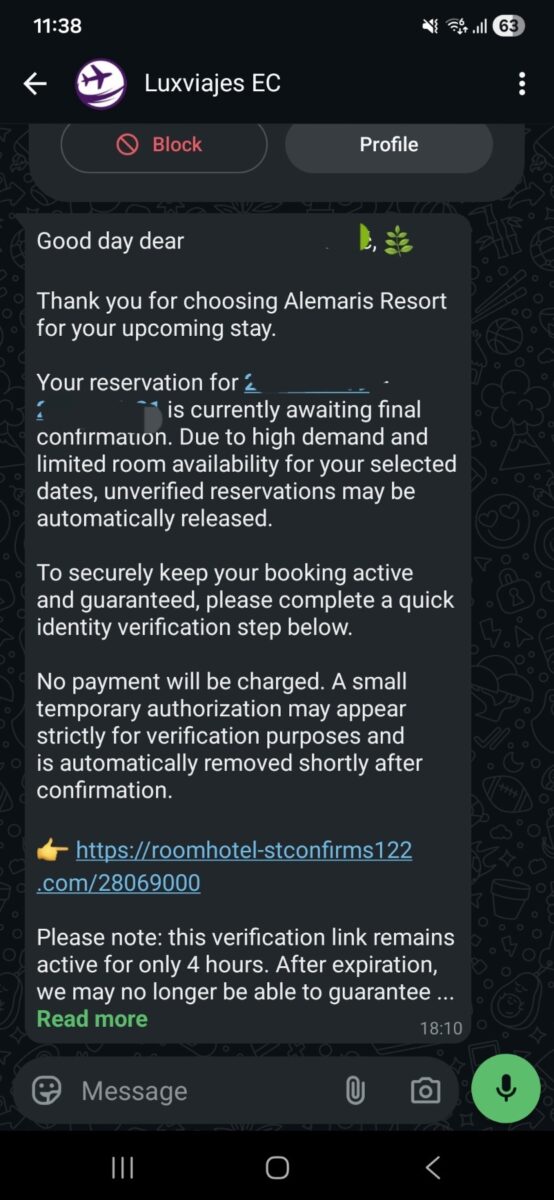554x1200 pixels.
Task: Go back from the Luxviajes EC chat
Action: pyautogui.click(x=35, y=84)
